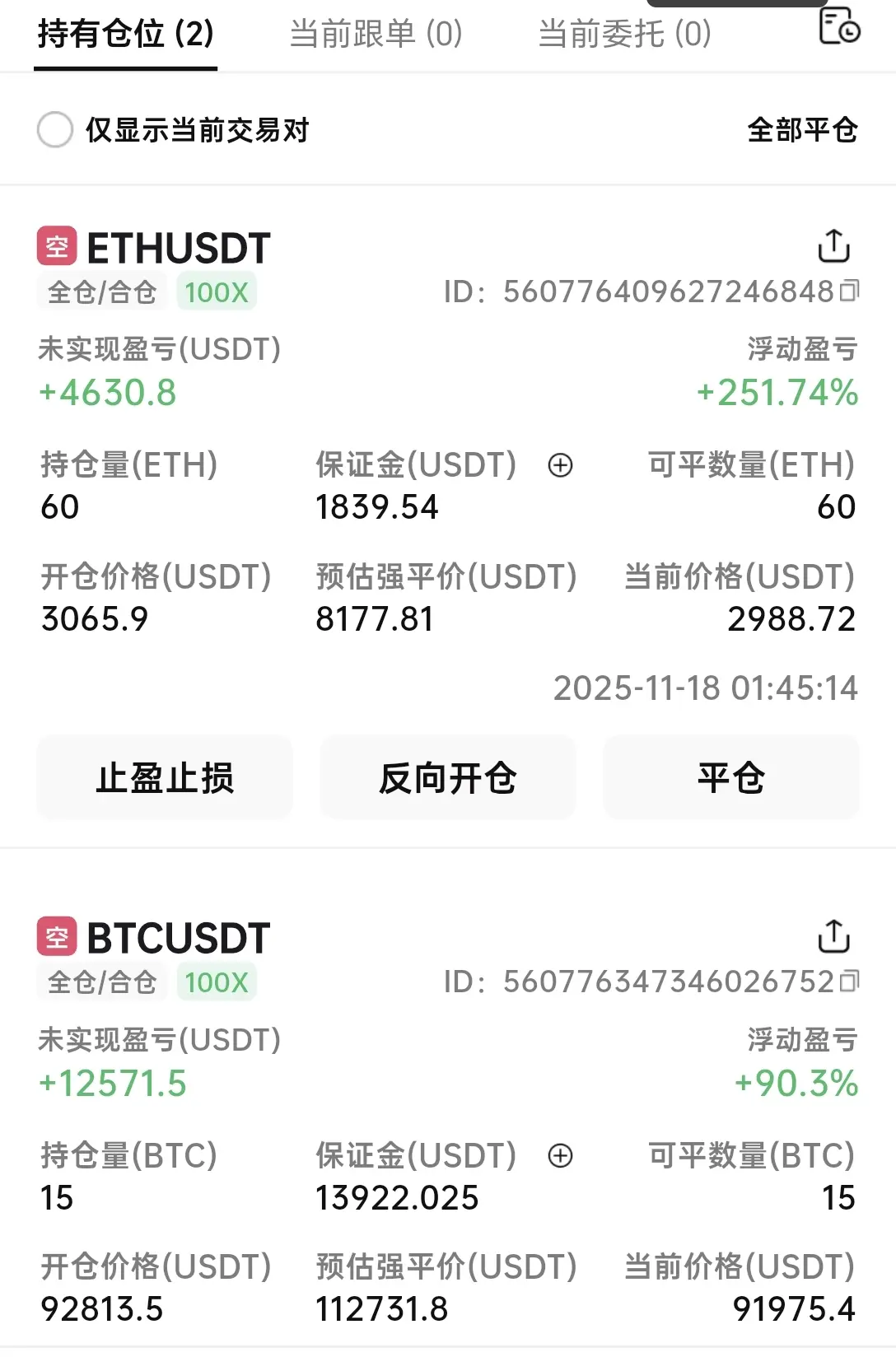Screen dimensions: 896x1357
Task: Copy the BTCUSDT position ID
Action: (849, 981)
